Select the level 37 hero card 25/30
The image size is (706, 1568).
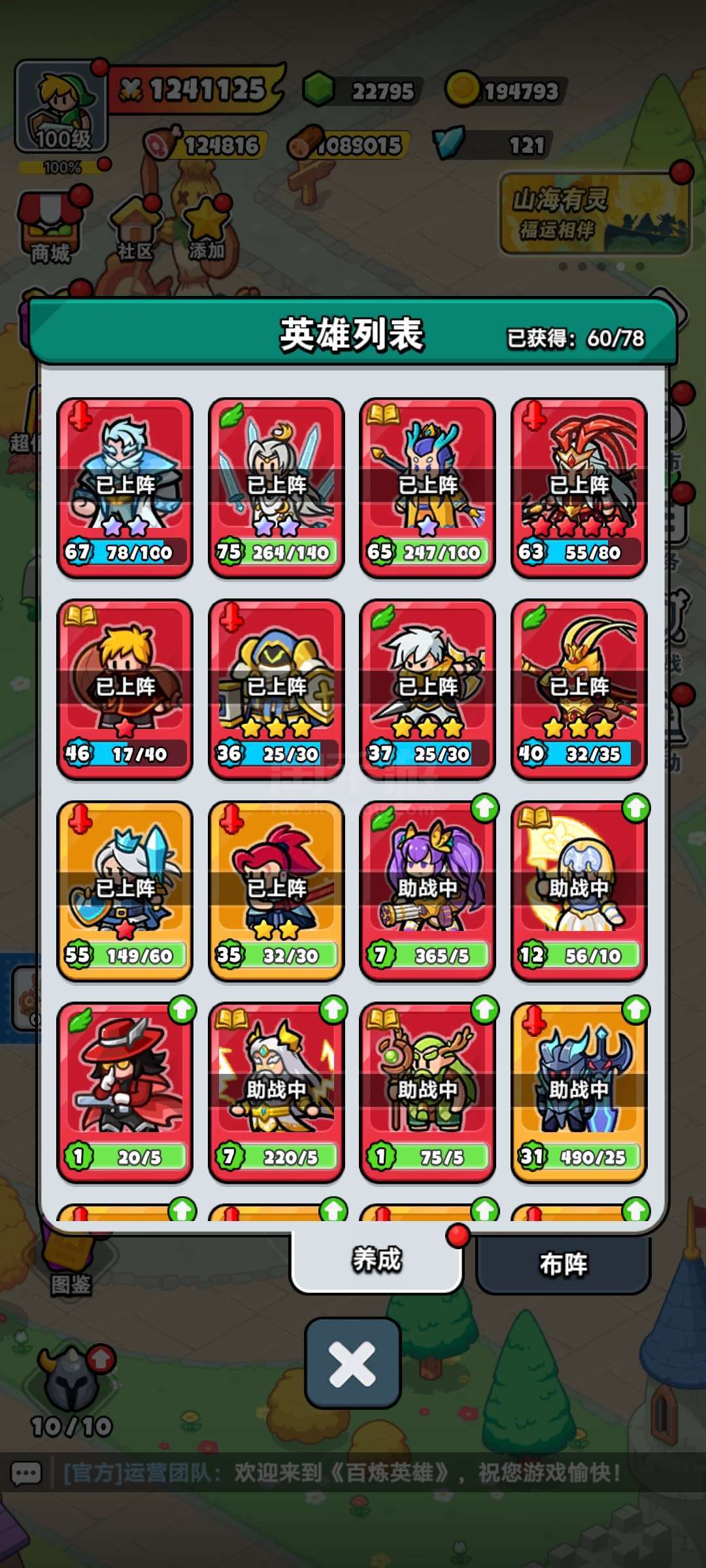(x=428, y=689)
